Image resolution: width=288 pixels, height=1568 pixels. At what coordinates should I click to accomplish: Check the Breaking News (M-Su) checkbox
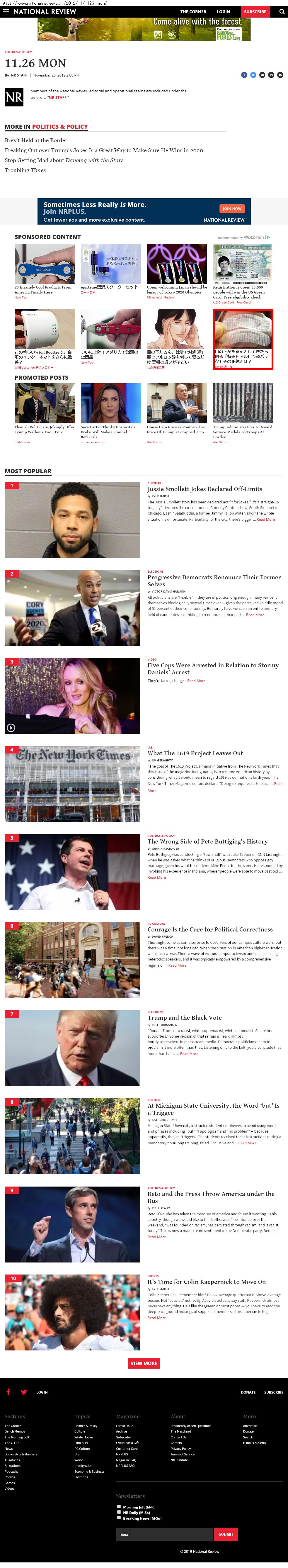[x=119, y=1518]
